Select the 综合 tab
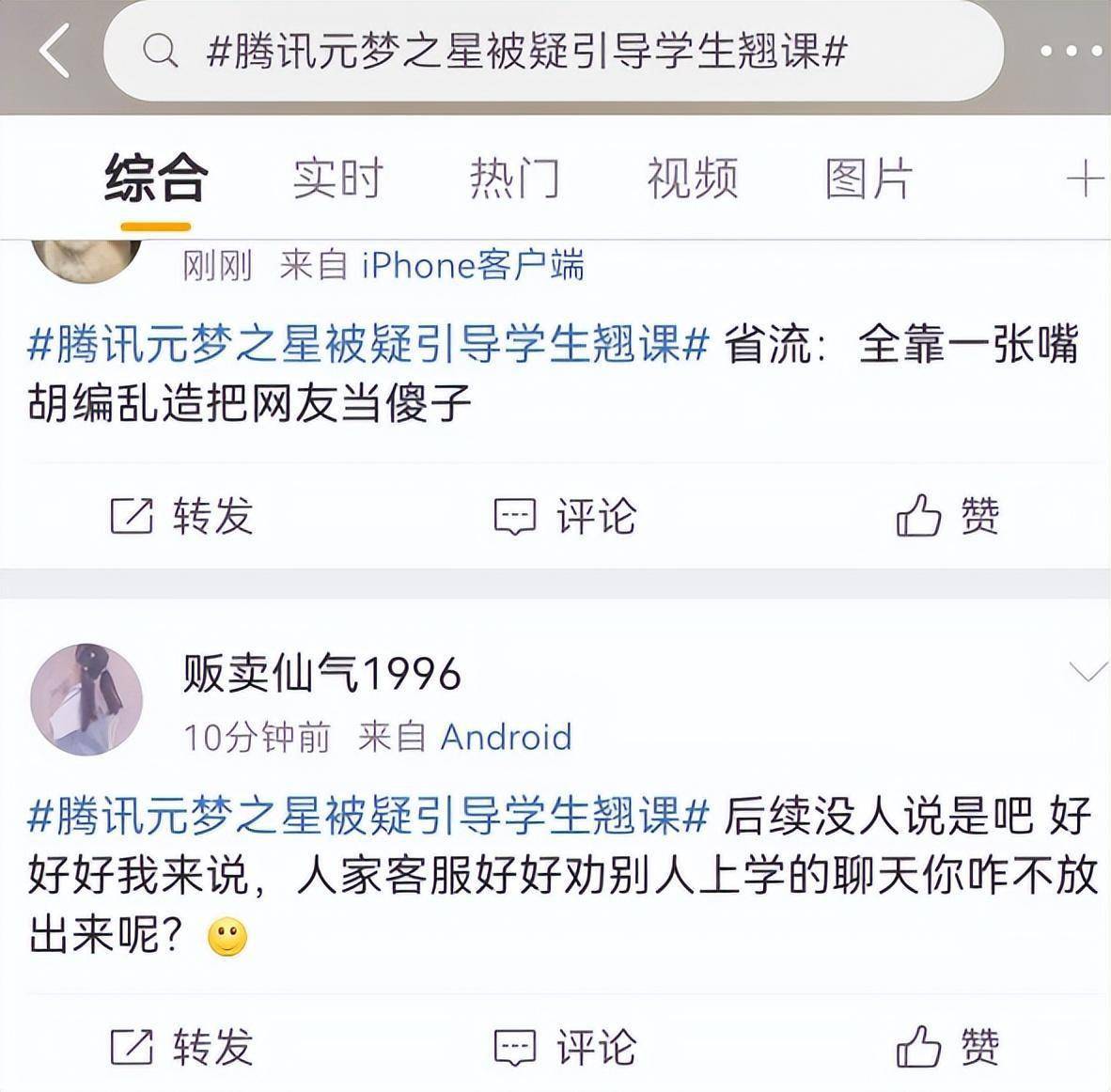Image resolution: width=1111 pixels, height=1092 pixels. point(156,179)
